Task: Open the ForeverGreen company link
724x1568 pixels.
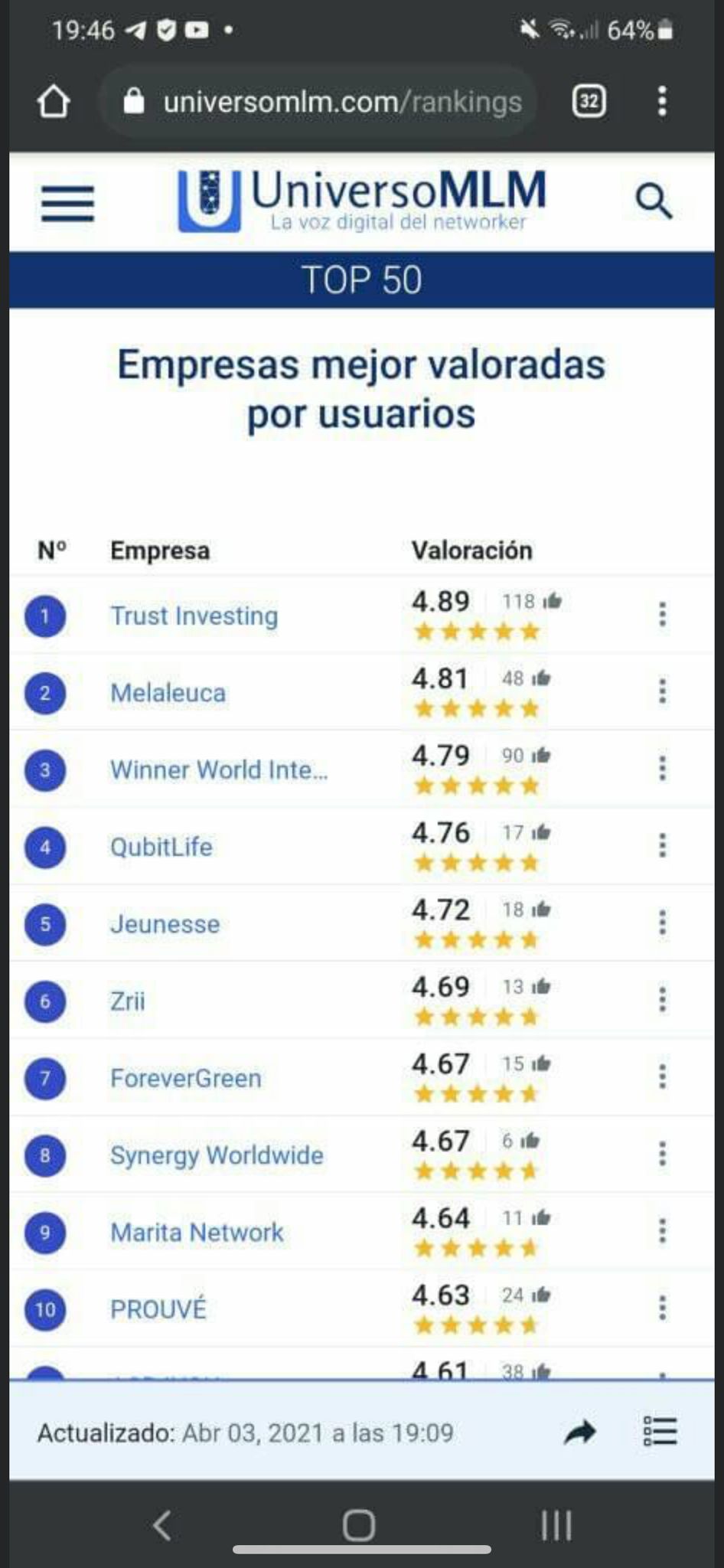Action: (x=185, y=1079)
